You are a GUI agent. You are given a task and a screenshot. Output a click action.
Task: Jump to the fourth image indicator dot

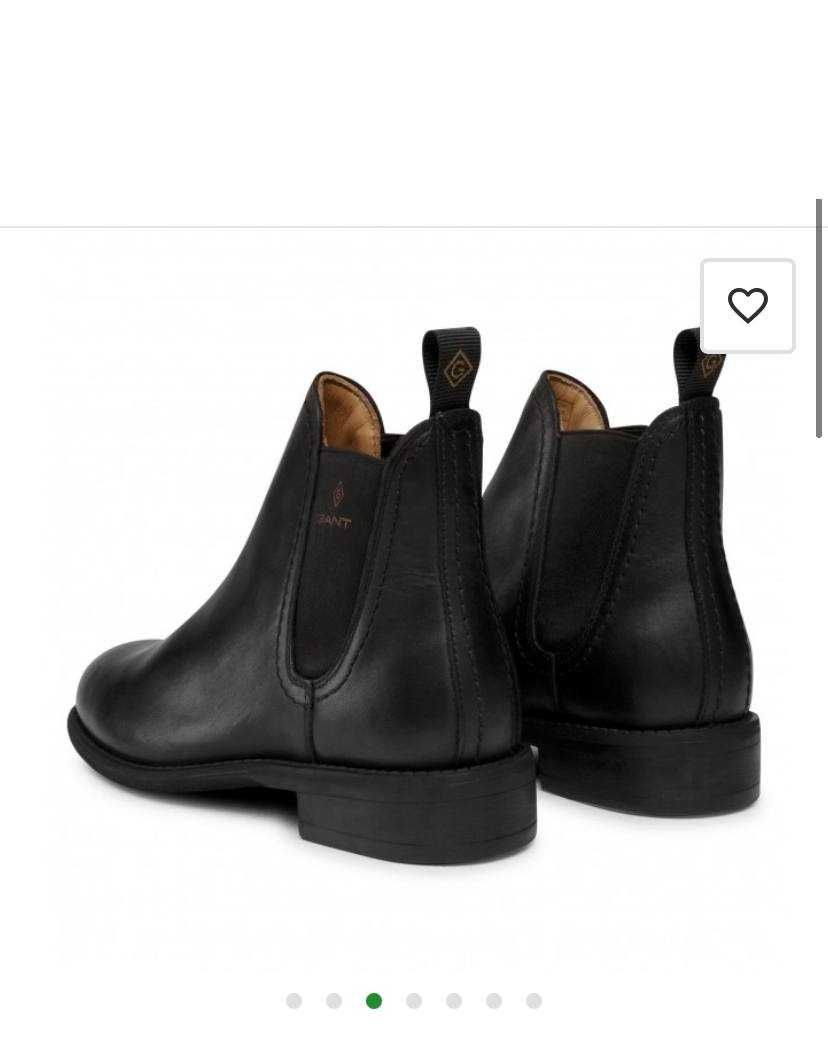(x=414, y=1001)
